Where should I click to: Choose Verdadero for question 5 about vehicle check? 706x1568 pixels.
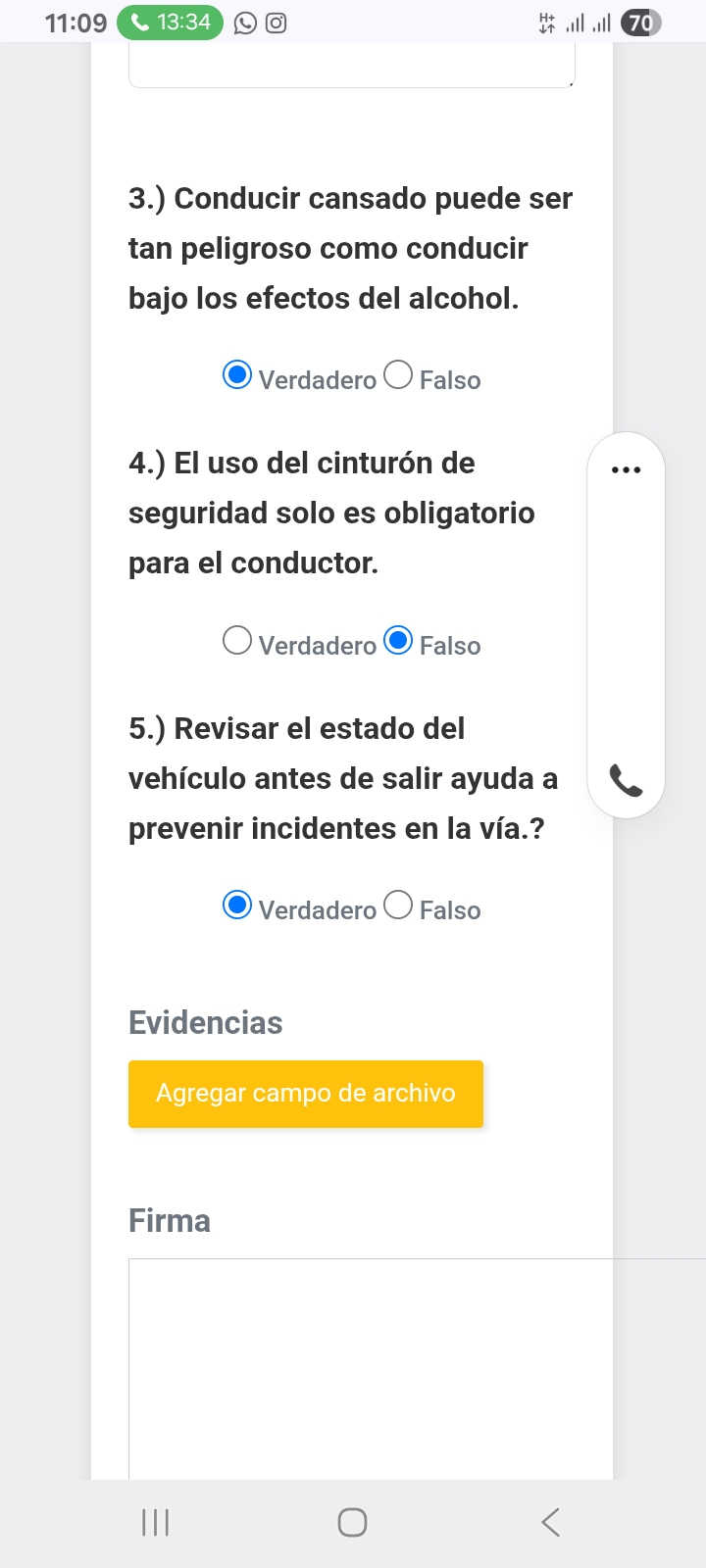(237, 906)
